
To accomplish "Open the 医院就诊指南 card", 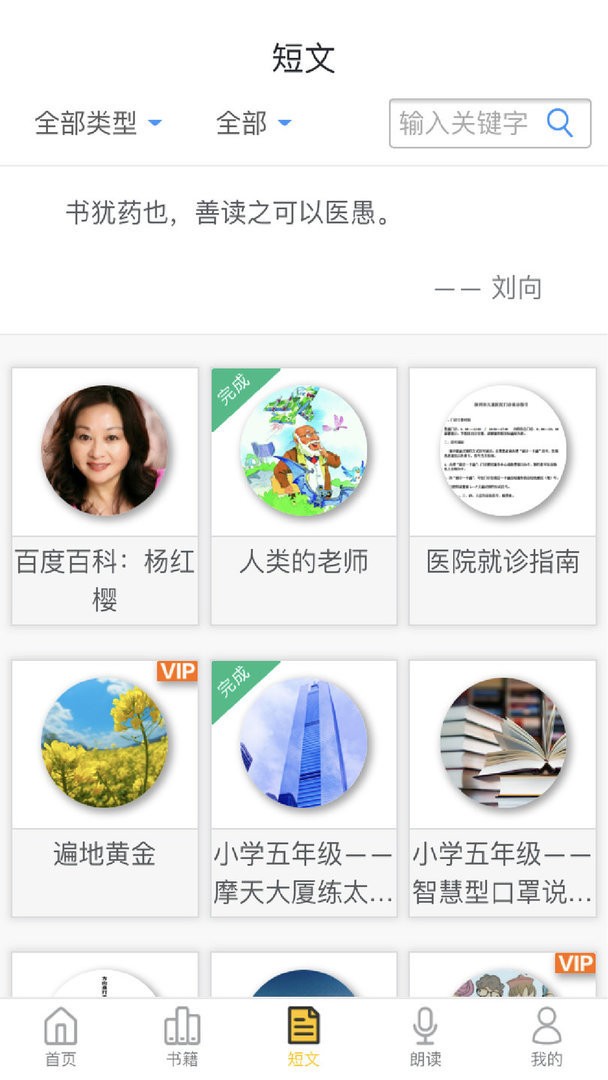I will click(x=502, y=495).
